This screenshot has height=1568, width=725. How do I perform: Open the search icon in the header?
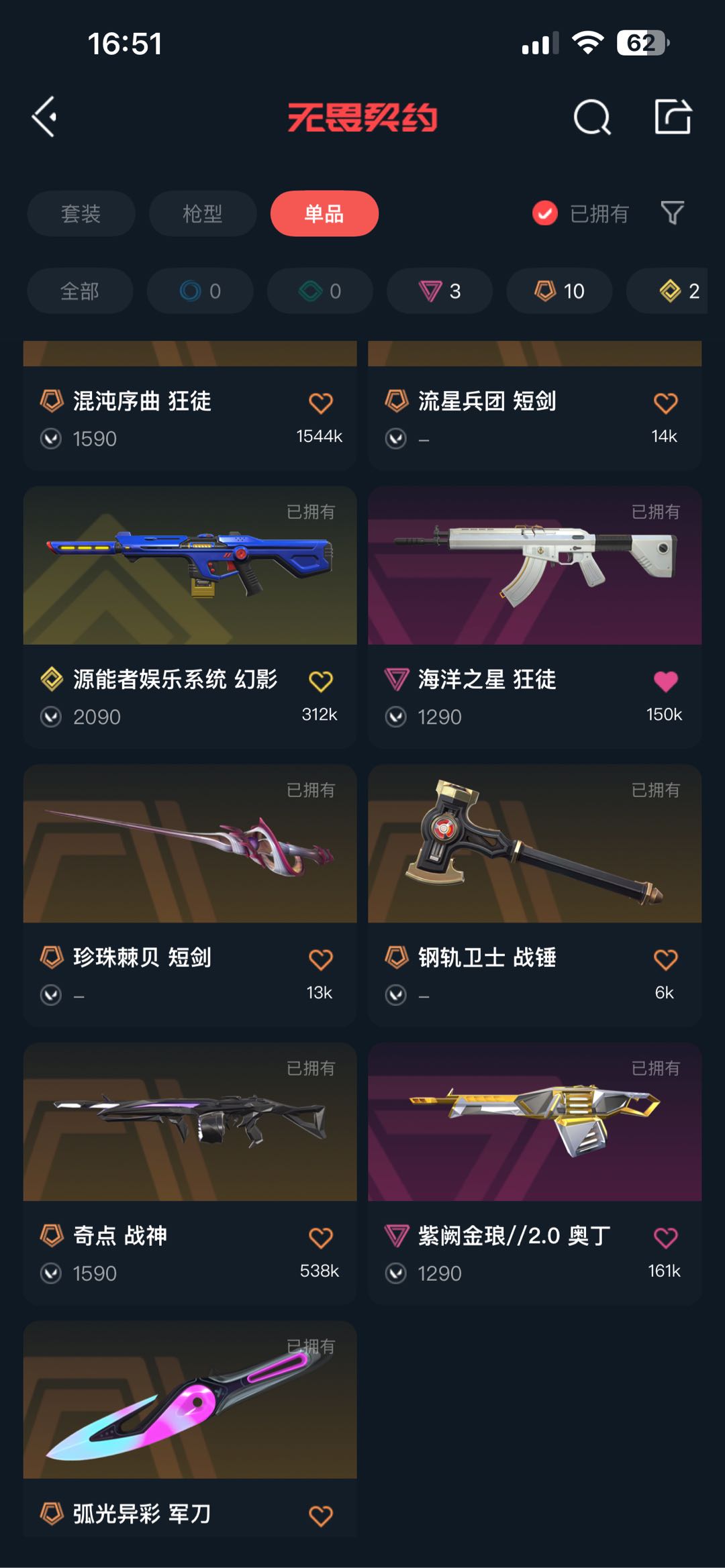point(591,117)
